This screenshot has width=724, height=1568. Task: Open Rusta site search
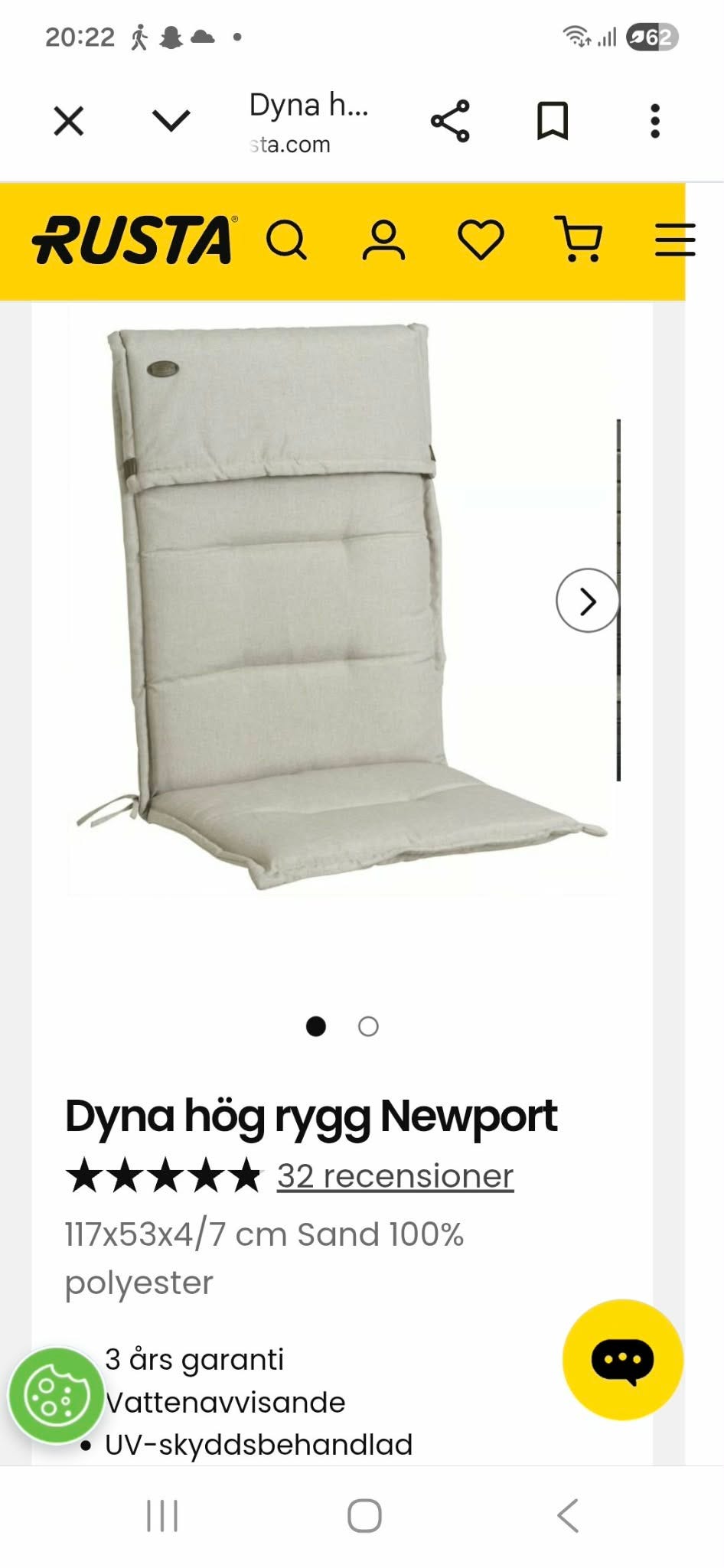[x=287, y=240]
